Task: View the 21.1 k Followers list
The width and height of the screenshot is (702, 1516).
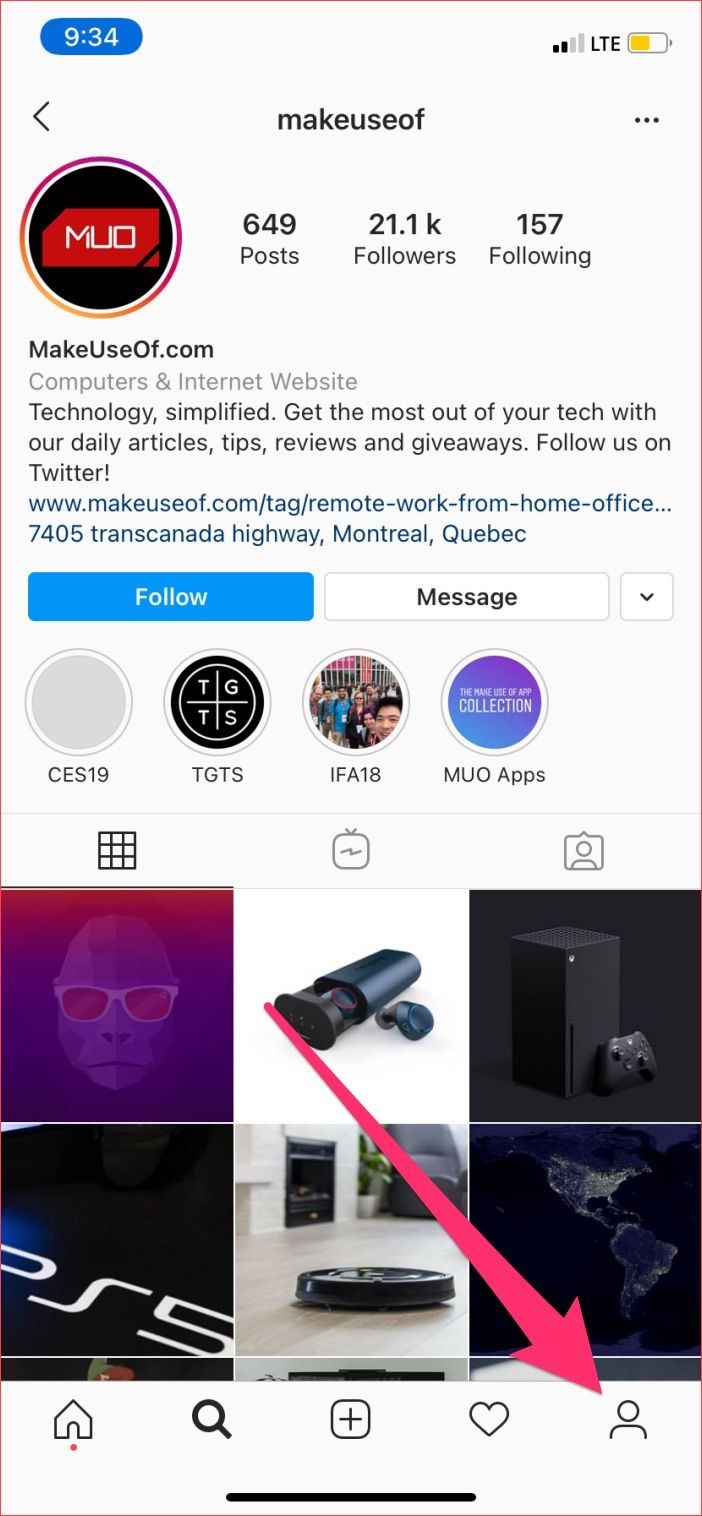Action: pos(404,238)
